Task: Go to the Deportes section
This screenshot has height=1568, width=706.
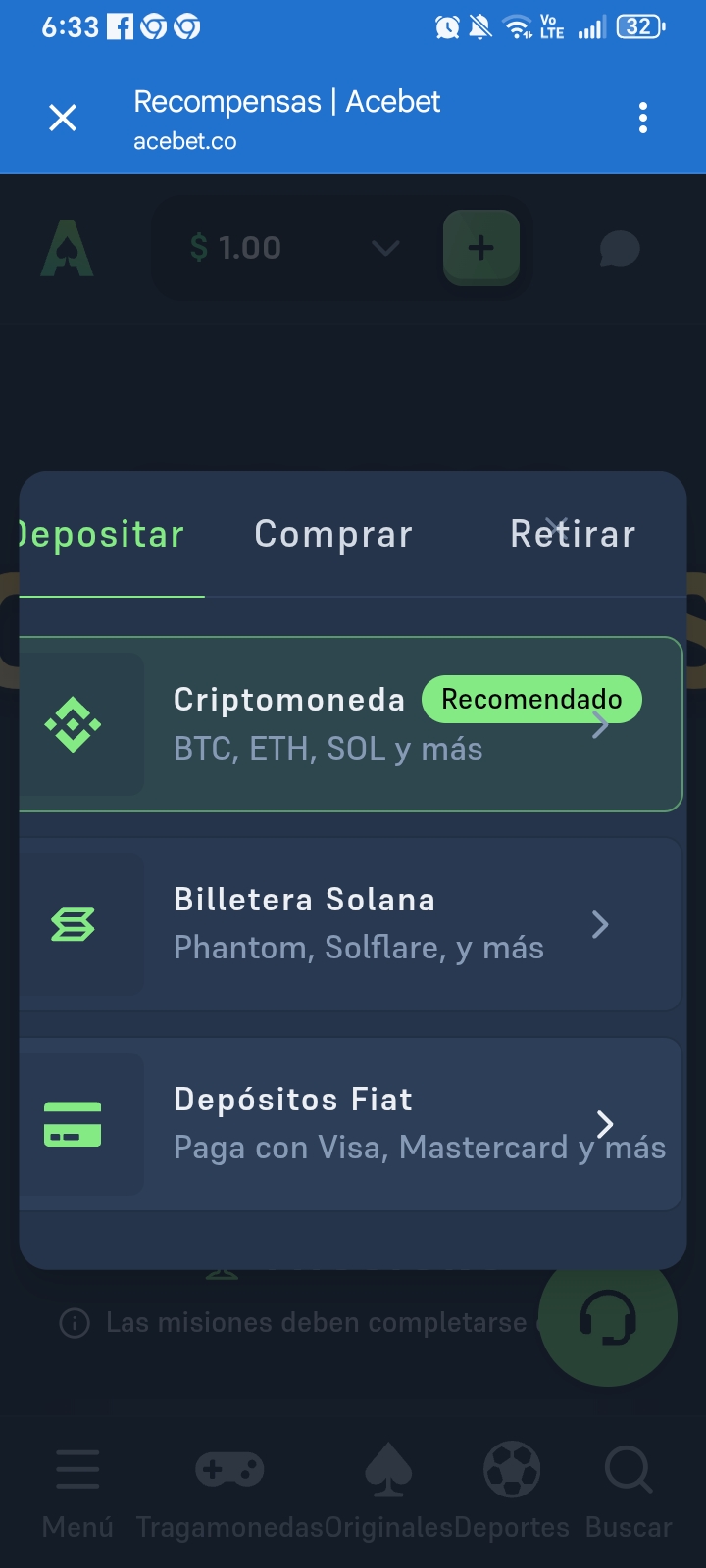Action: point(512,1490)
